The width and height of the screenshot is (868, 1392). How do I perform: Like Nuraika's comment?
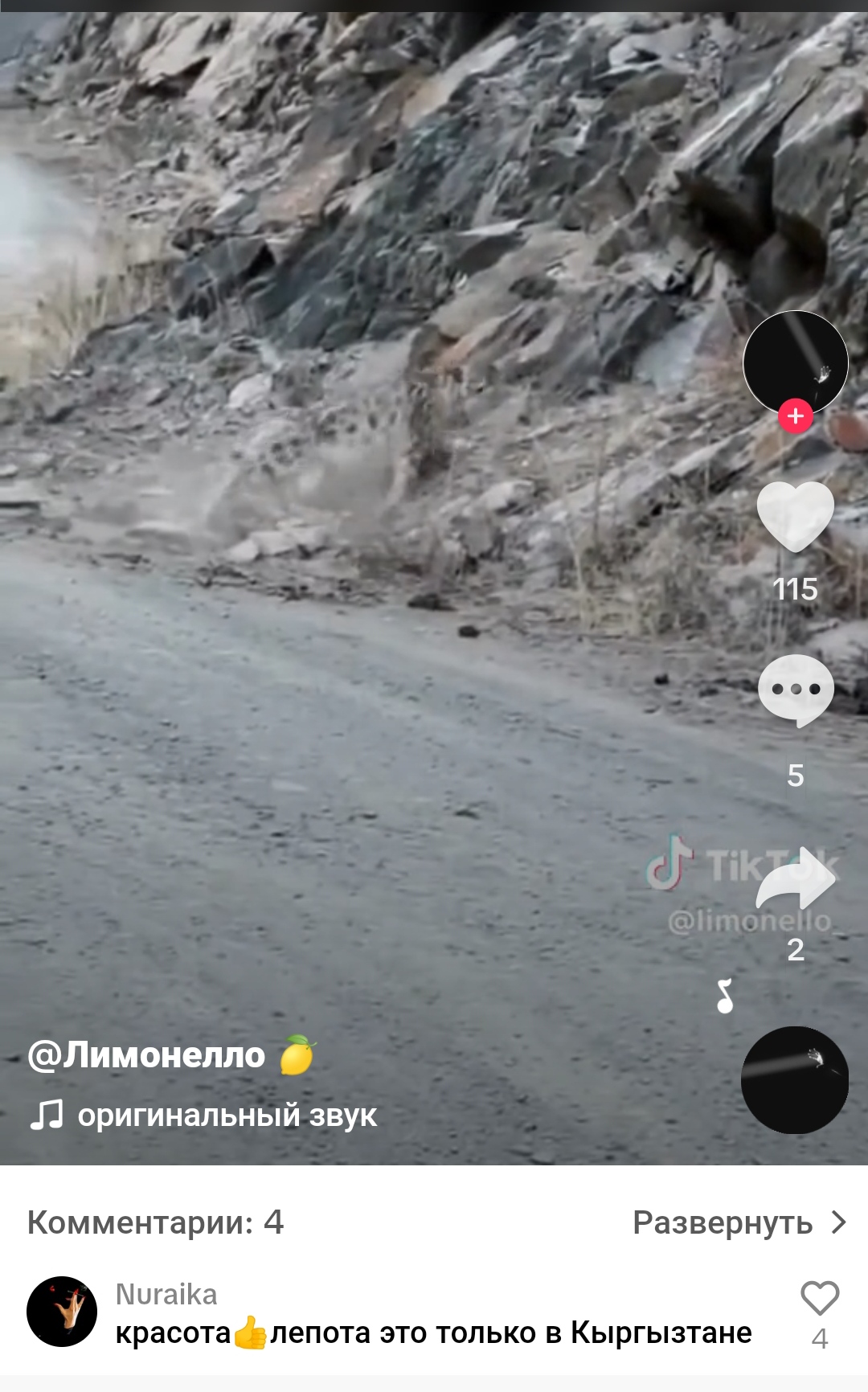[819, 1298]
